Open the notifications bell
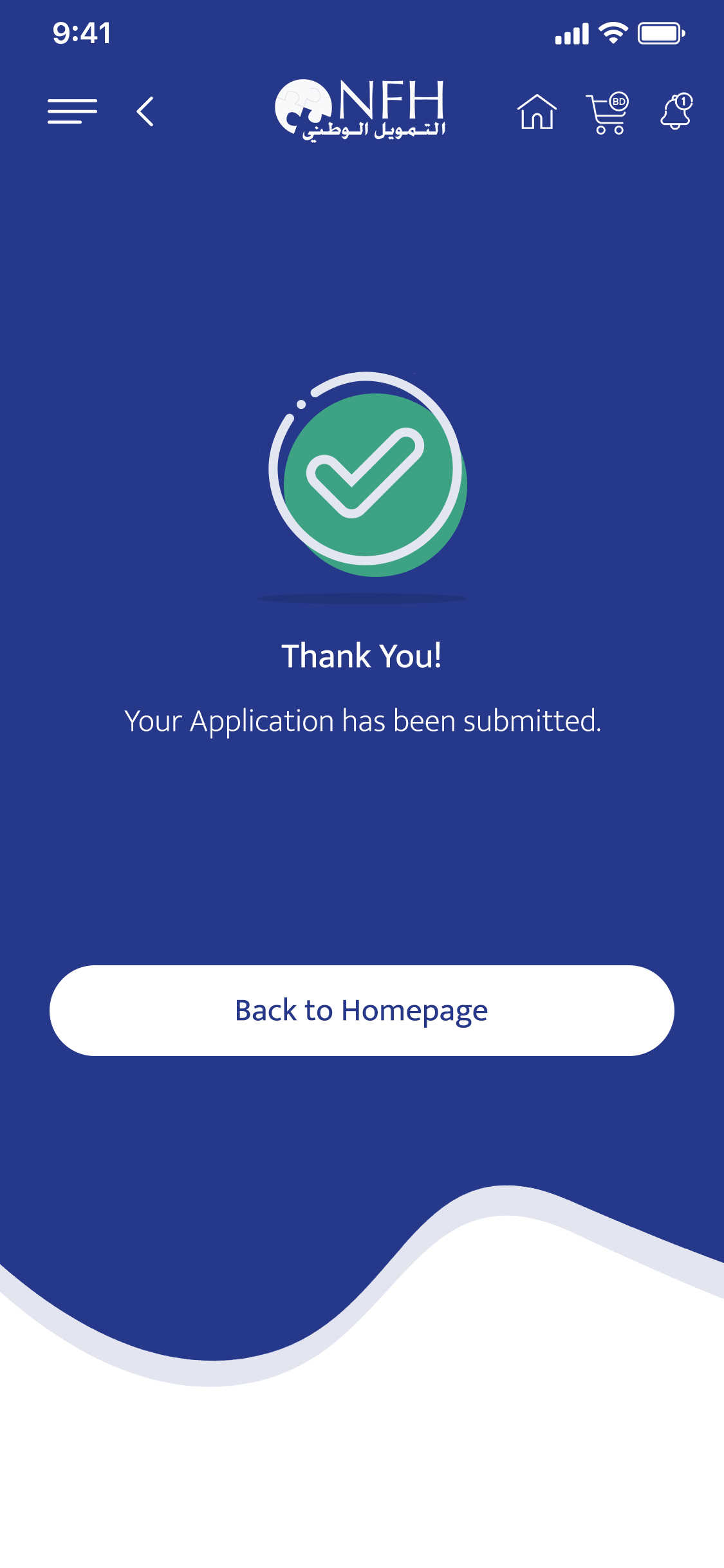The height and width of the screenshot is (1568, 724). coord(676,111)
